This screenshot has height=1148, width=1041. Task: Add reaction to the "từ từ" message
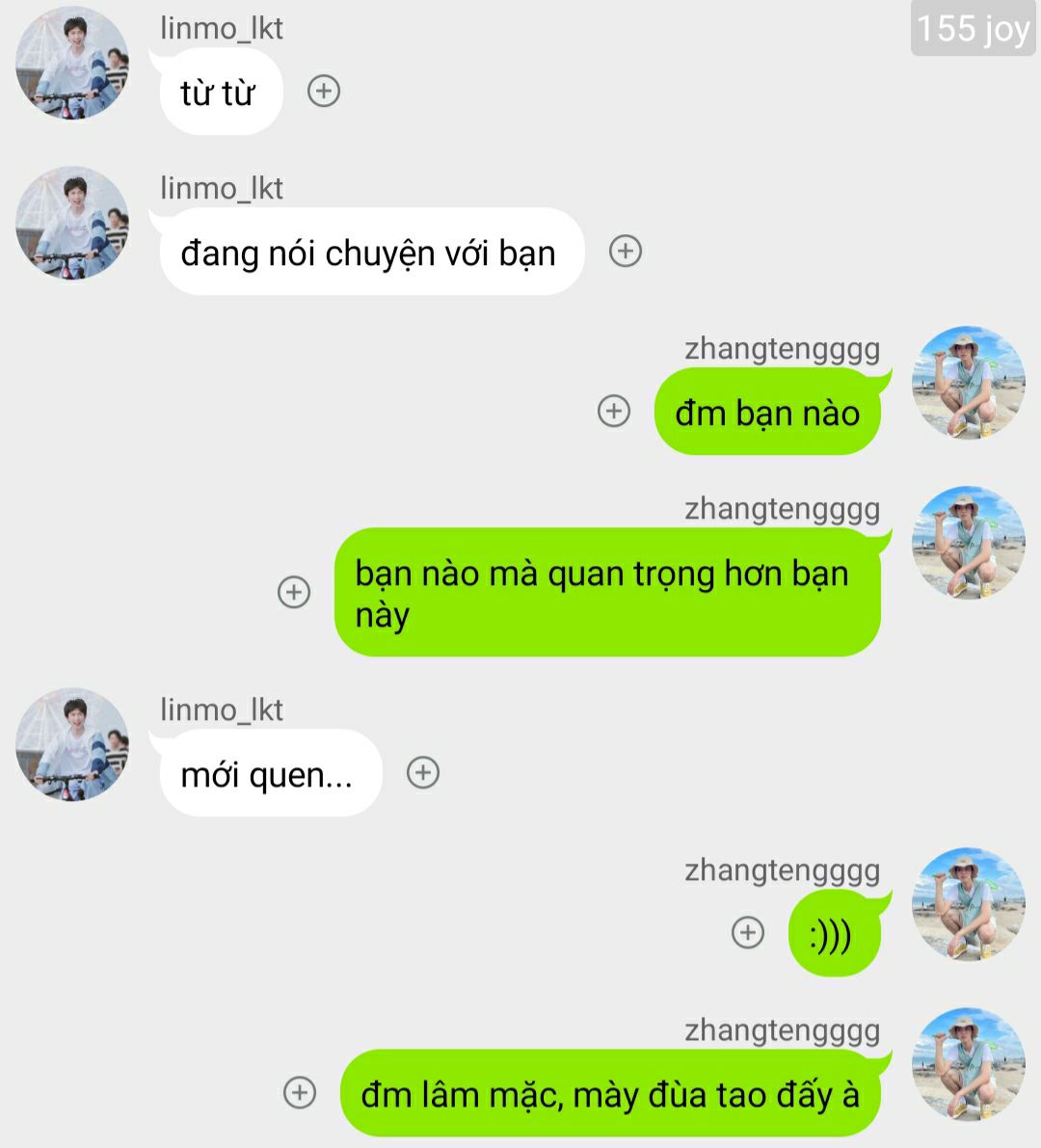324,92
